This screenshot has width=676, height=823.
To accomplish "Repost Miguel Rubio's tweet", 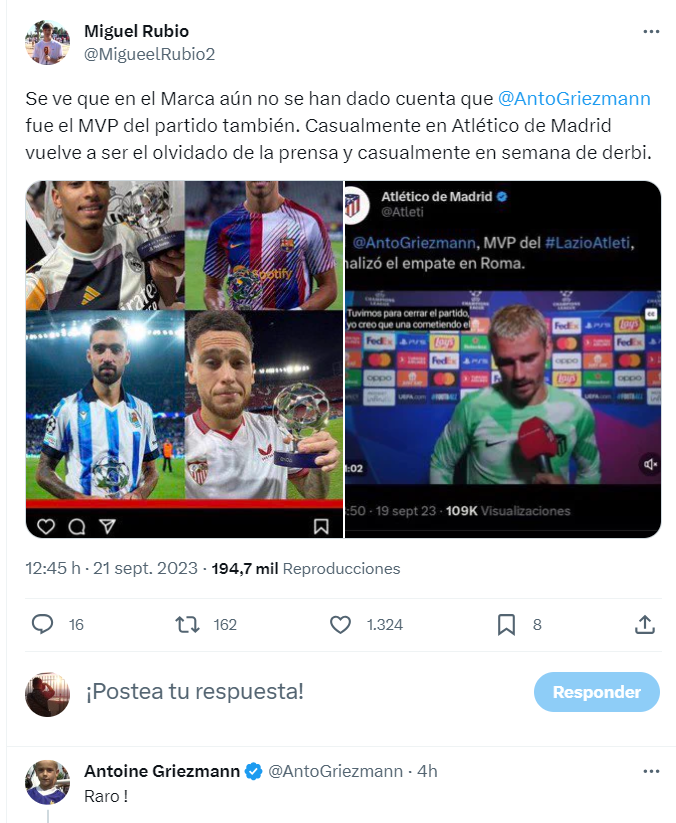I will (x=188, y=624).
